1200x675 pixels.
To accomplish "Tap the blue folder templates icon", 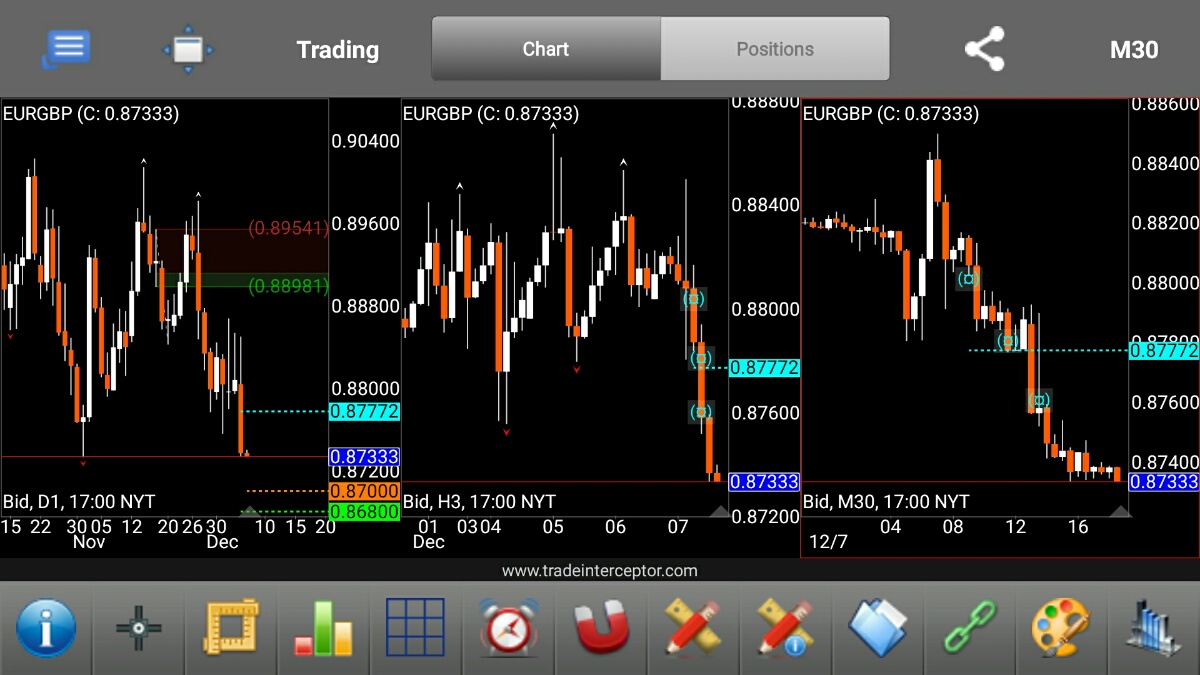I will coord(877,629).
